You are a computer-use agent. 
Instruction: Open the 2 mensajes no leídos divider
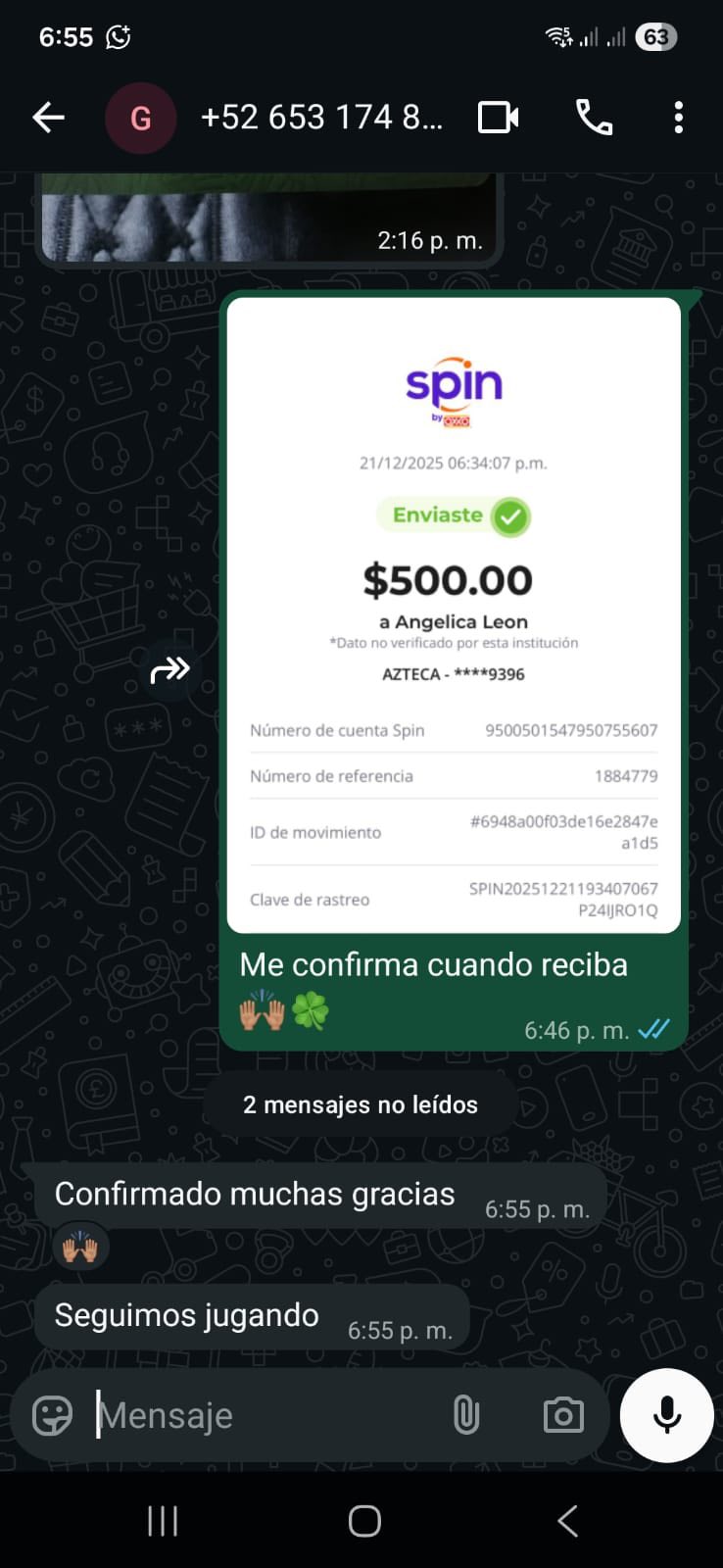click(360, 1103)
